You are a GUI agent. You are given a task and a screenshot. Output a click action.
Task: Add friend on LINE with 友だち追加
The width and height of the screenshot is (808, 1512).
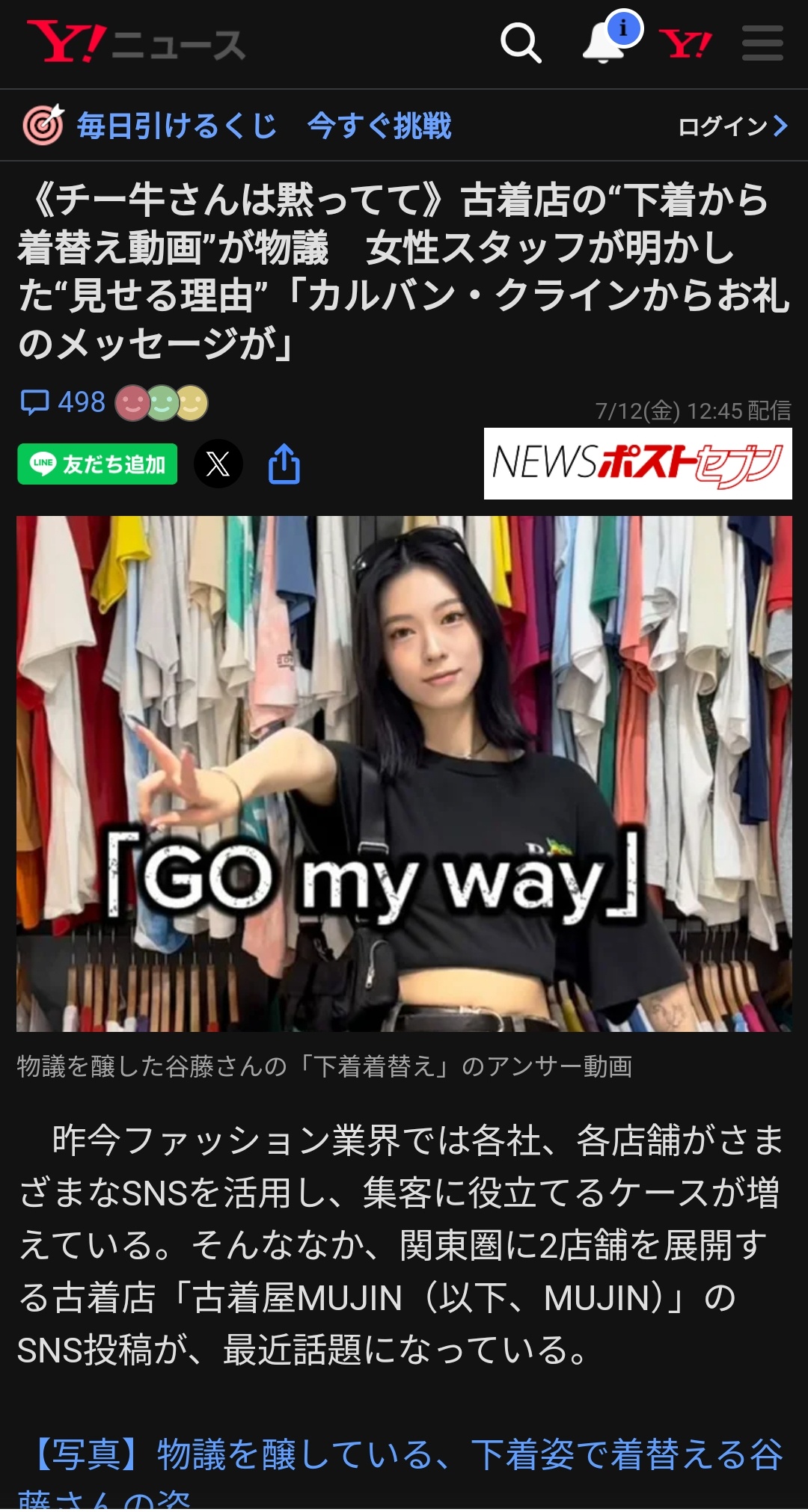[97, 464]
